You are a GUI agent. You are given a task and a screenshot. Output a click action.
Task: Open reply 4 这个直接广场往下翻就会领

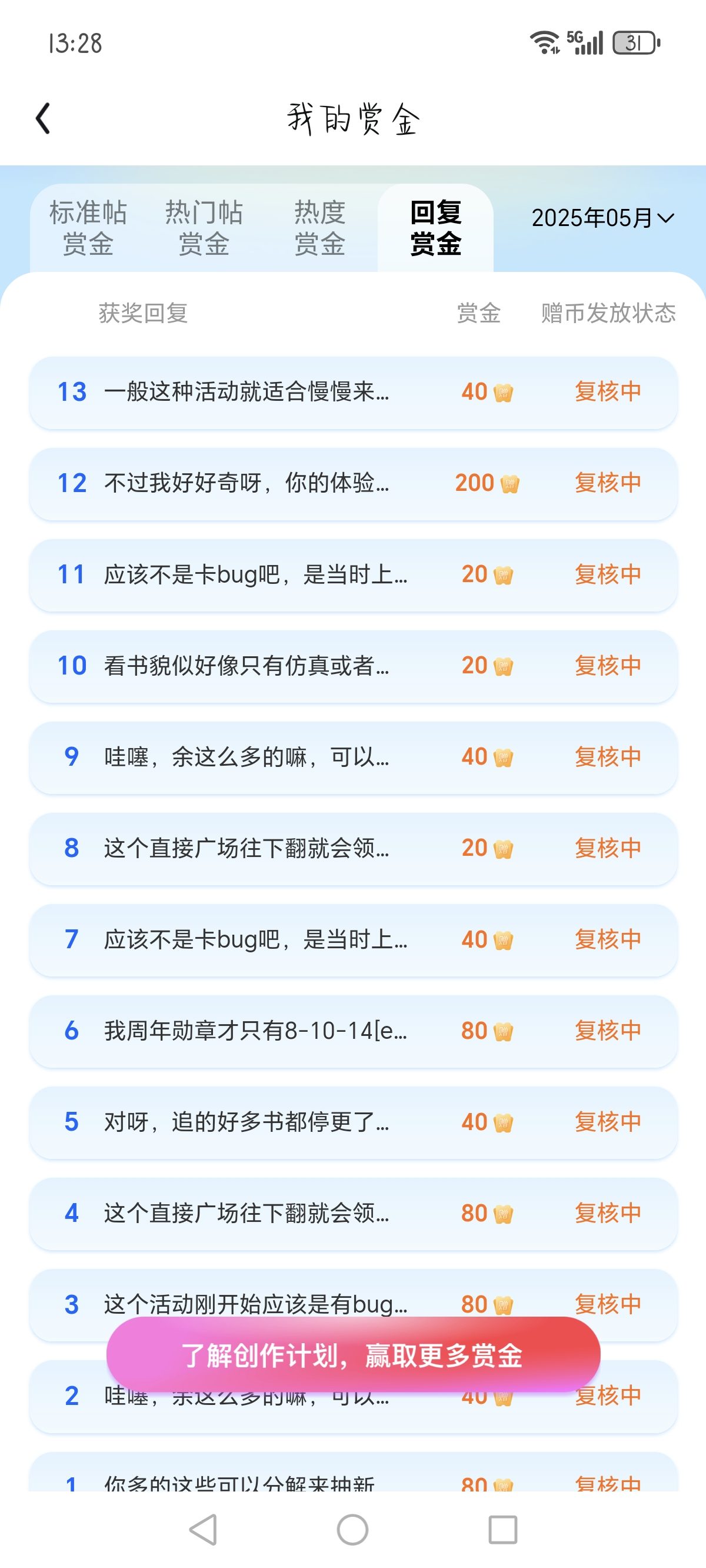[353, 1214]
